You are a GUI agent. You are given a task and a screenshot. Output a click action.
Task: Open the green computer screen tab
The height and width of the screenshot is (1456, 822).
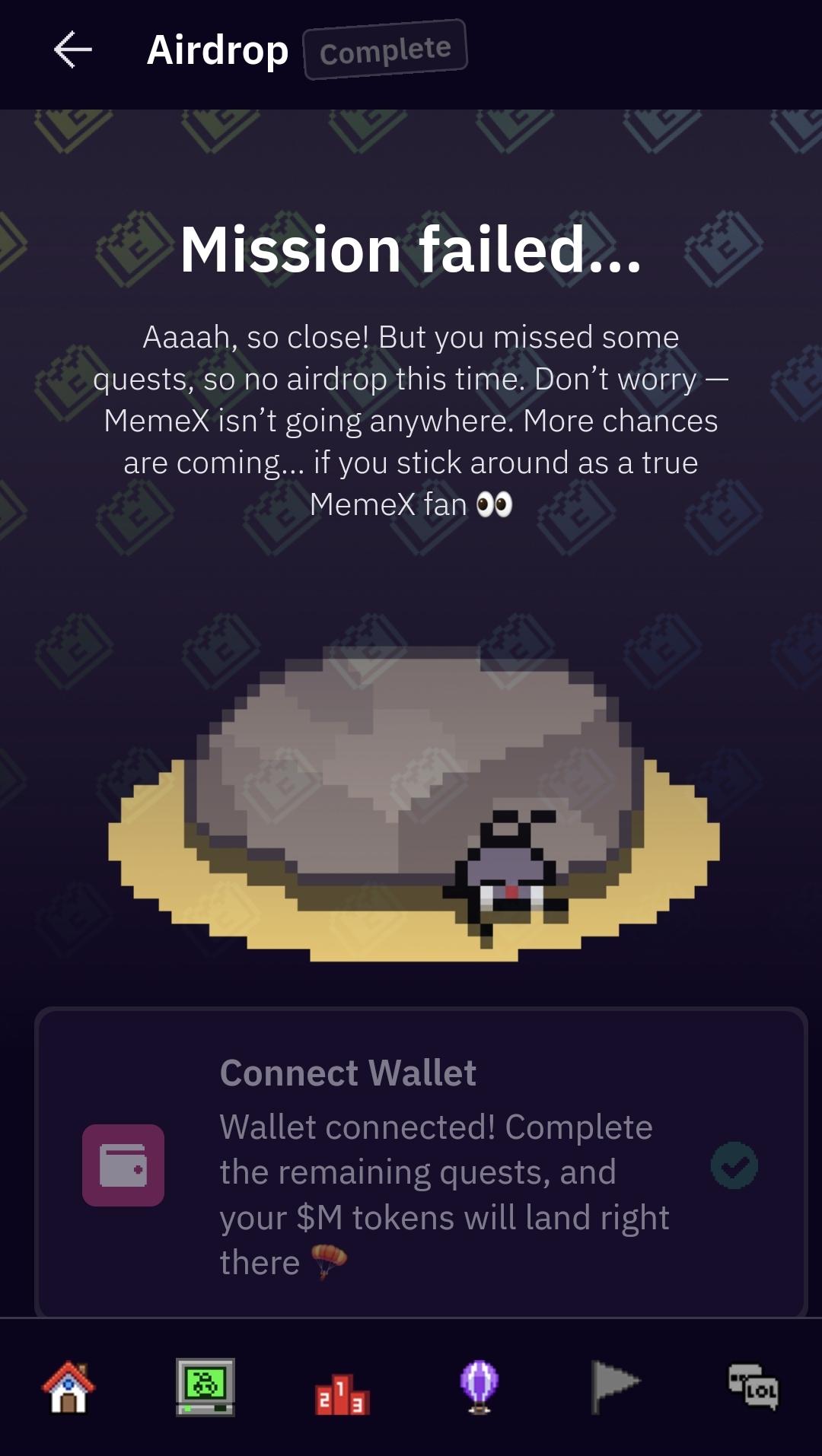205,1387
